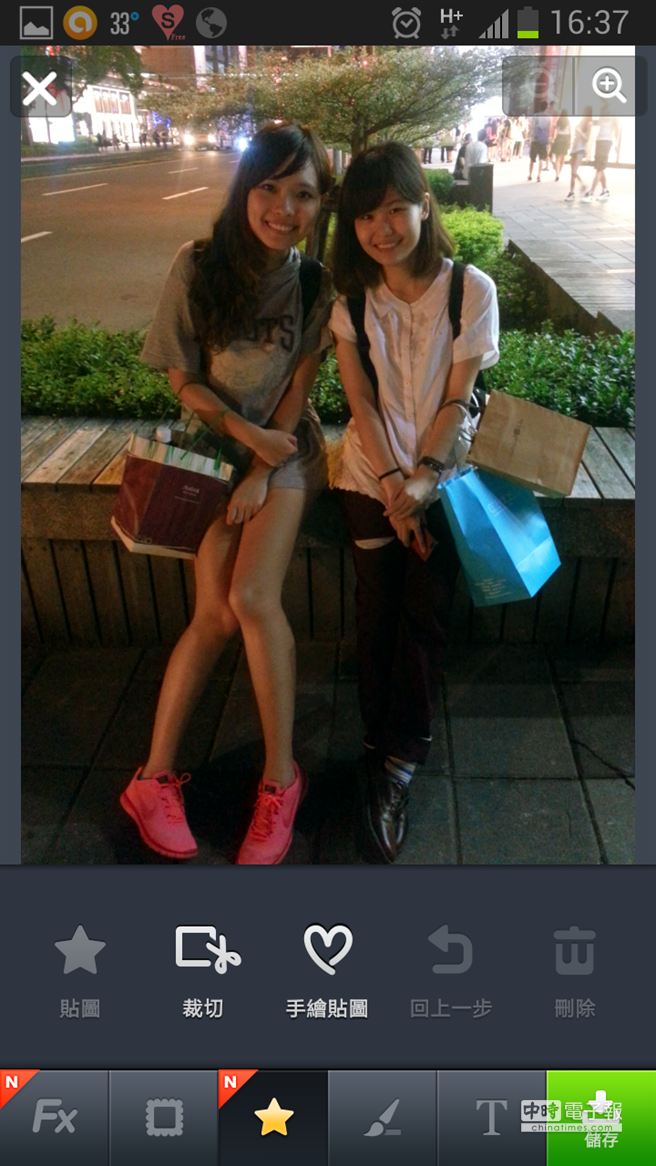This screenshot has height=1166, width=656.
Task: Tap the magnifier zoom icon
Action: tap(608, 86)
